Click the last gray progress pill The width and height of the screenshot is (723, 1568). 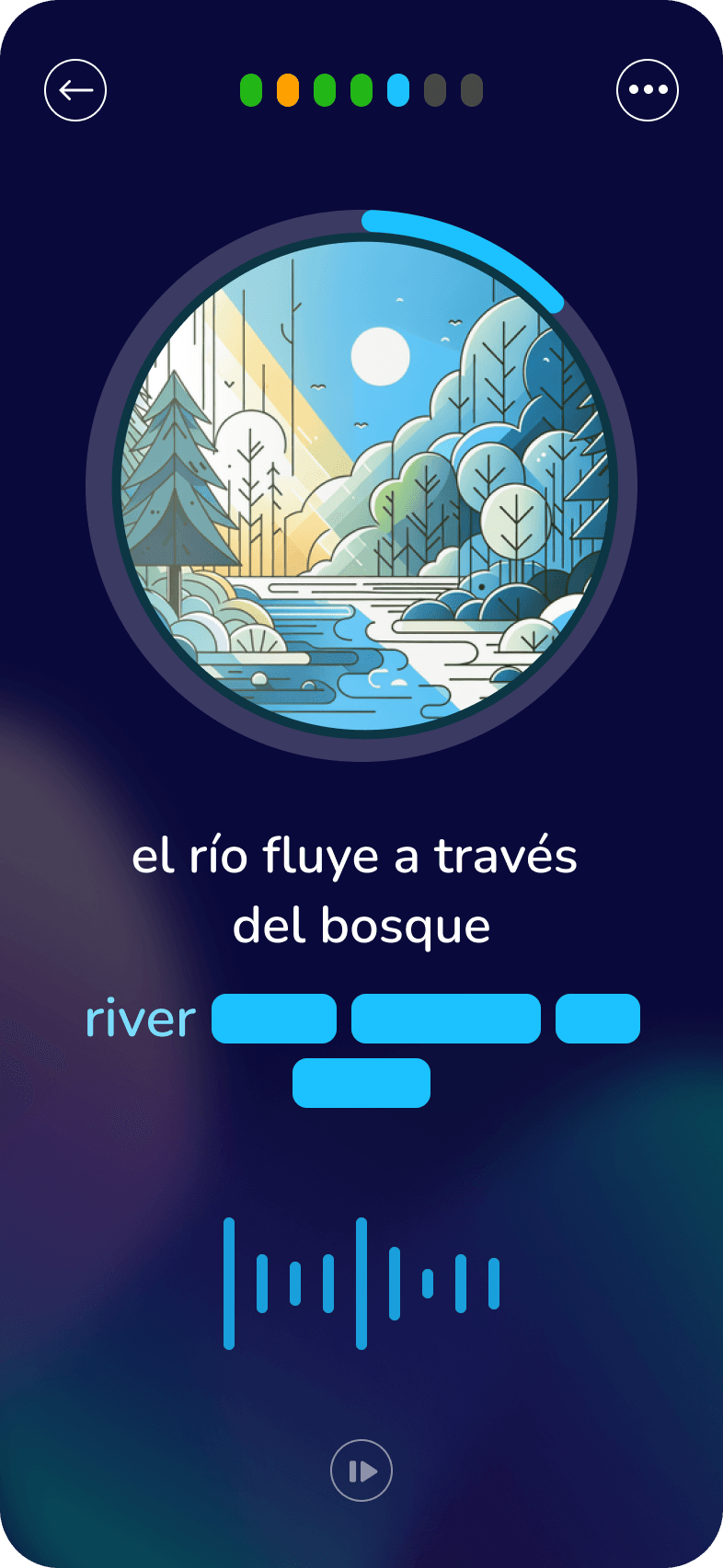pyautogui.click(x=470, y=90)
